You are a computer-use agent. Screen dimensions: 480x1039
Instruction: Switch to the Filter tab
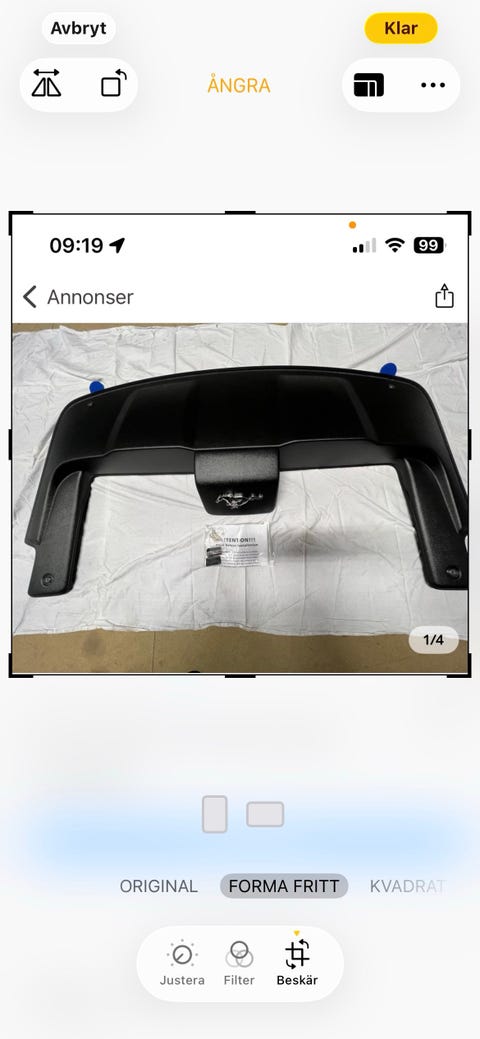(239, 963)
